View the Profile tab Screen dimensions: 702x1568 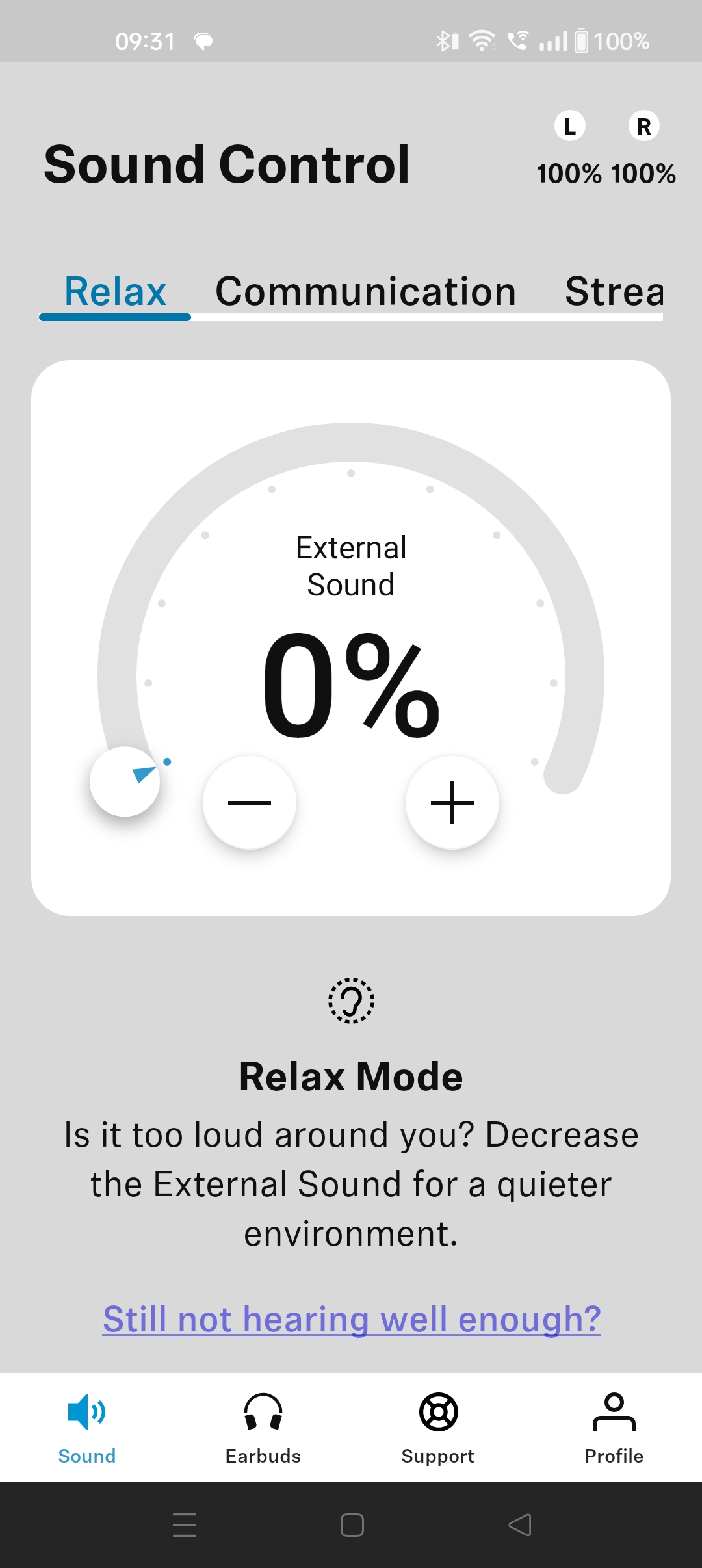pos(614,1428)
